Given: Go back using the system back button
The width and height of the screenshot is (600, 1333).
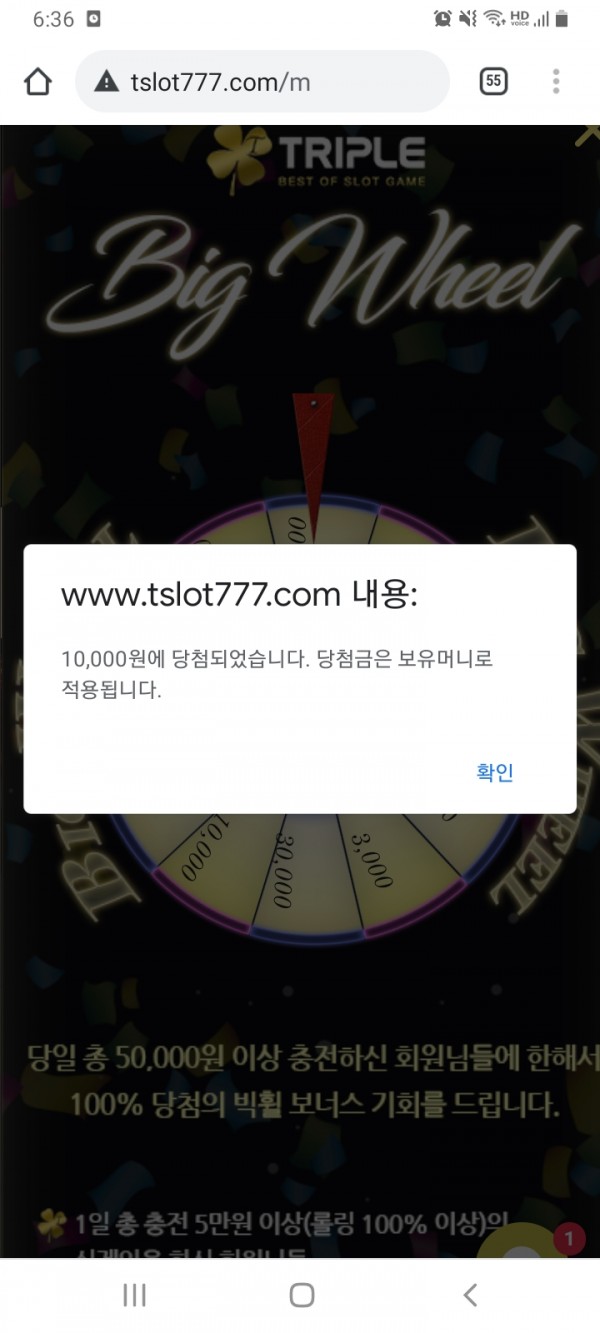Looking at the screenshot, I should click(470, 1295).
